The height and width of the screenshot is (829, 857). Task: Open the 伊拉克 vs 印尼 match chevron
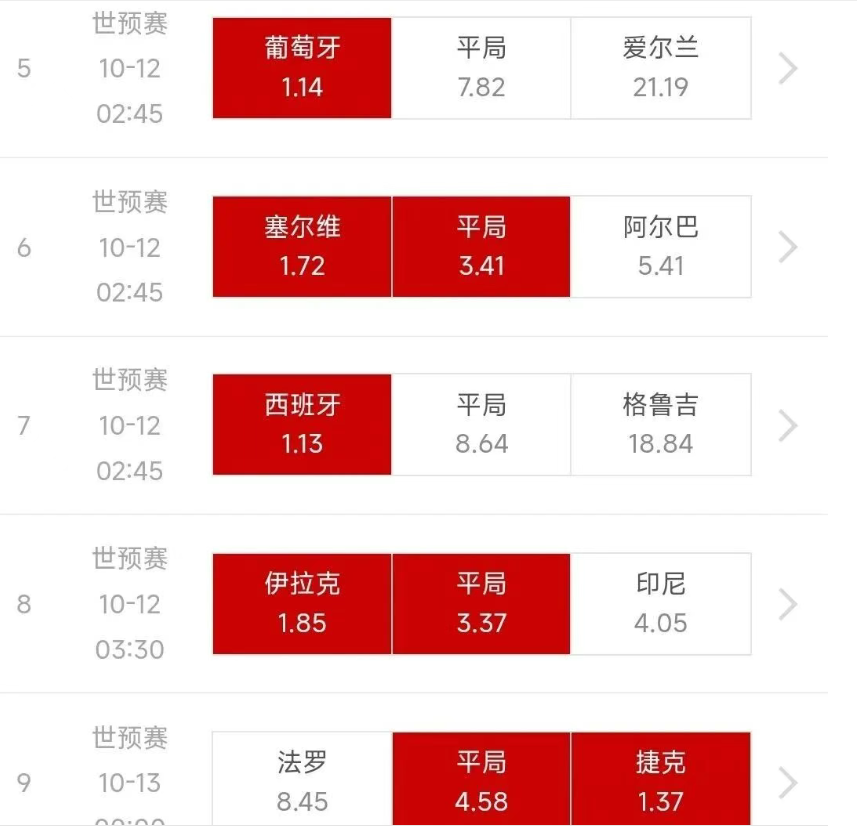pos(788,604)
